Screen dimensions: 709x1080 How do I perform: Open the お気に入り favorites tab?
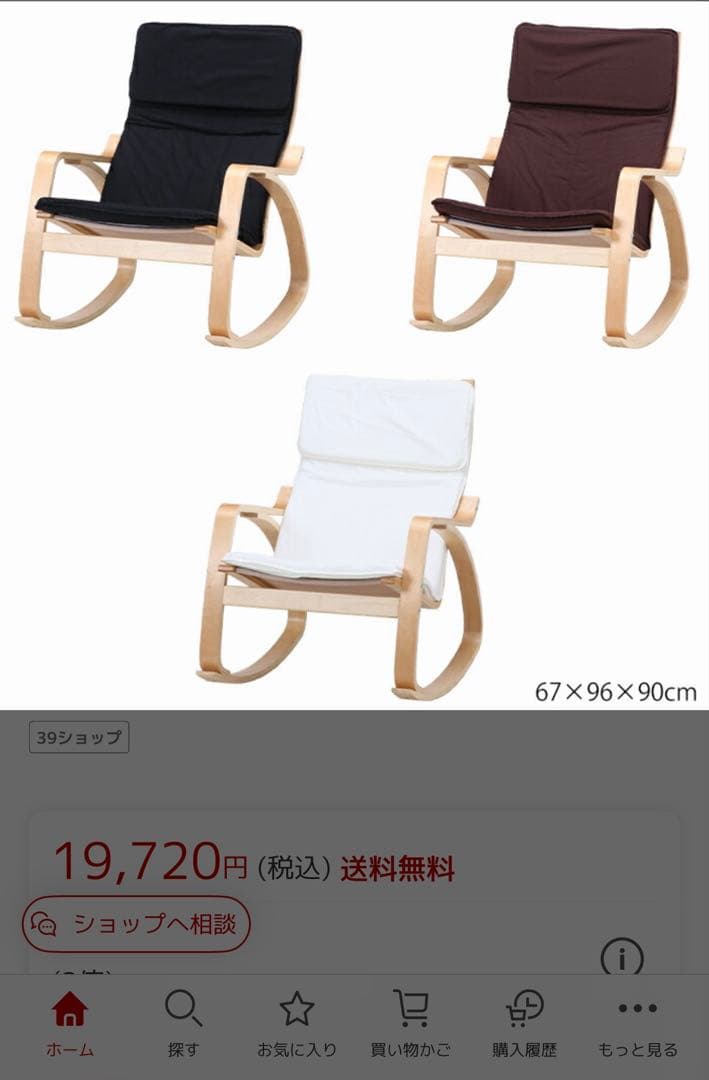click(x=297, y=1024)
